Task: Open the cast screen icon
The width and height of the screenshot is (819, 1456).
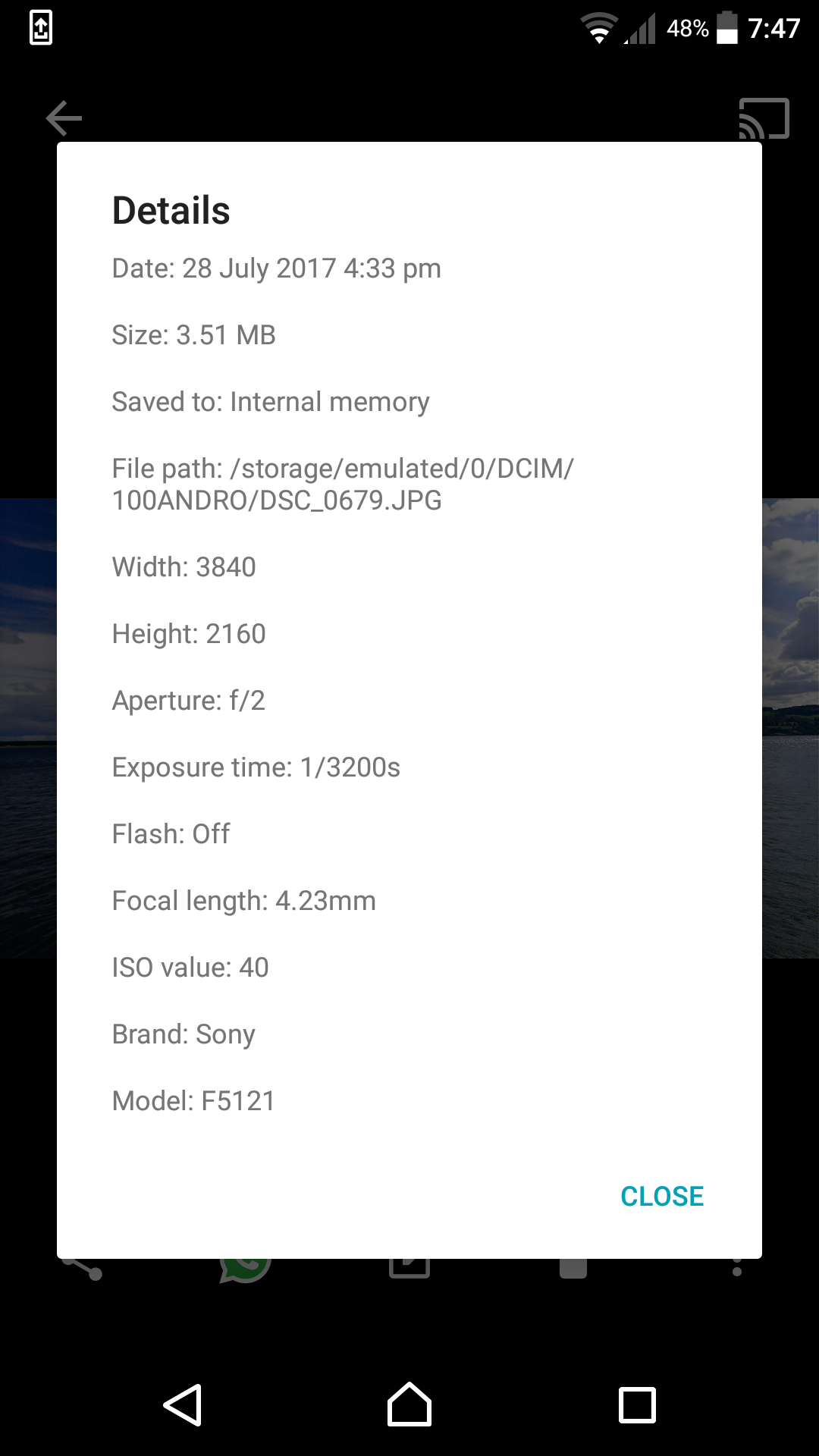Action: coord(764,119)
